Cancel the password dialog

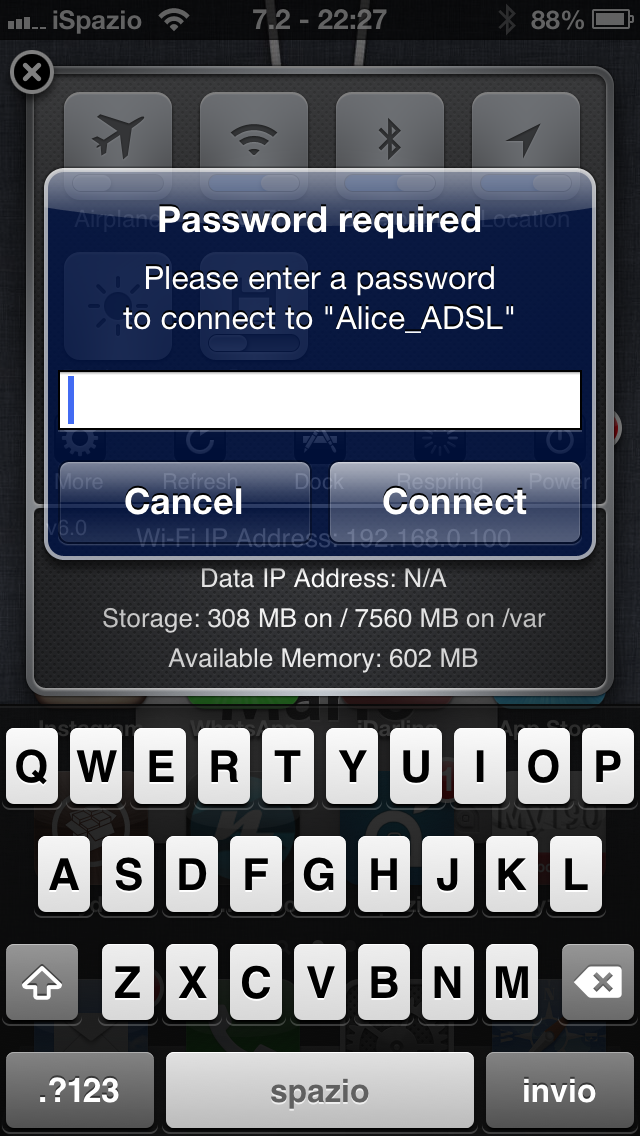pyautogui.click(x=184, y=501)
